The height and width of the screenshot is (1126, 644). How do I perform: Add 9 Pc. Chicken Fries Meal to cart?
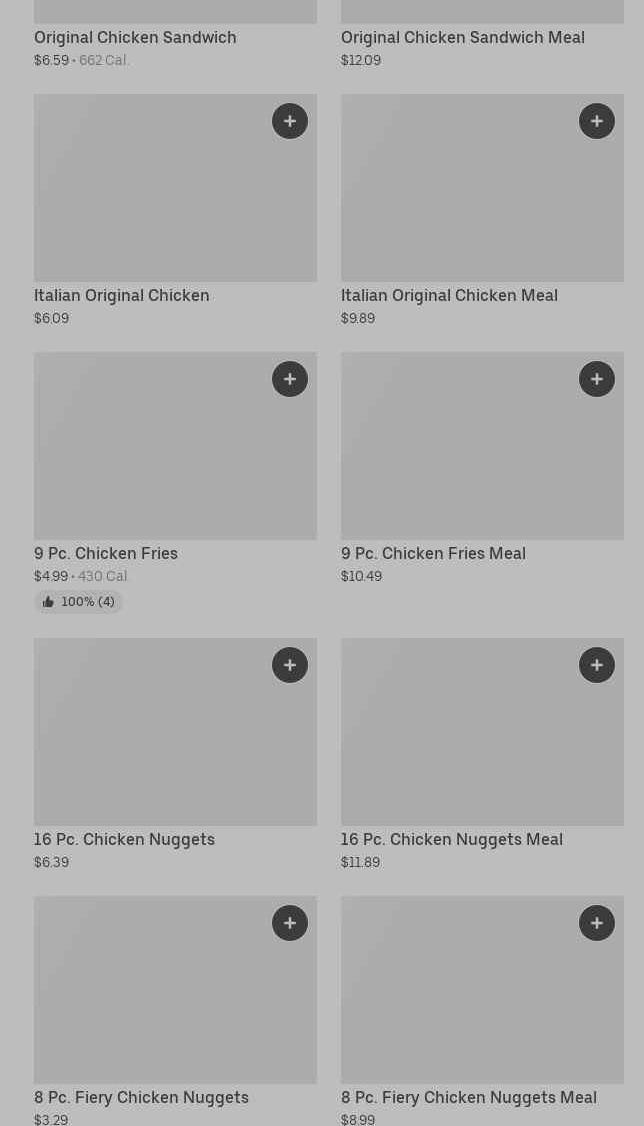pos(597,379)
